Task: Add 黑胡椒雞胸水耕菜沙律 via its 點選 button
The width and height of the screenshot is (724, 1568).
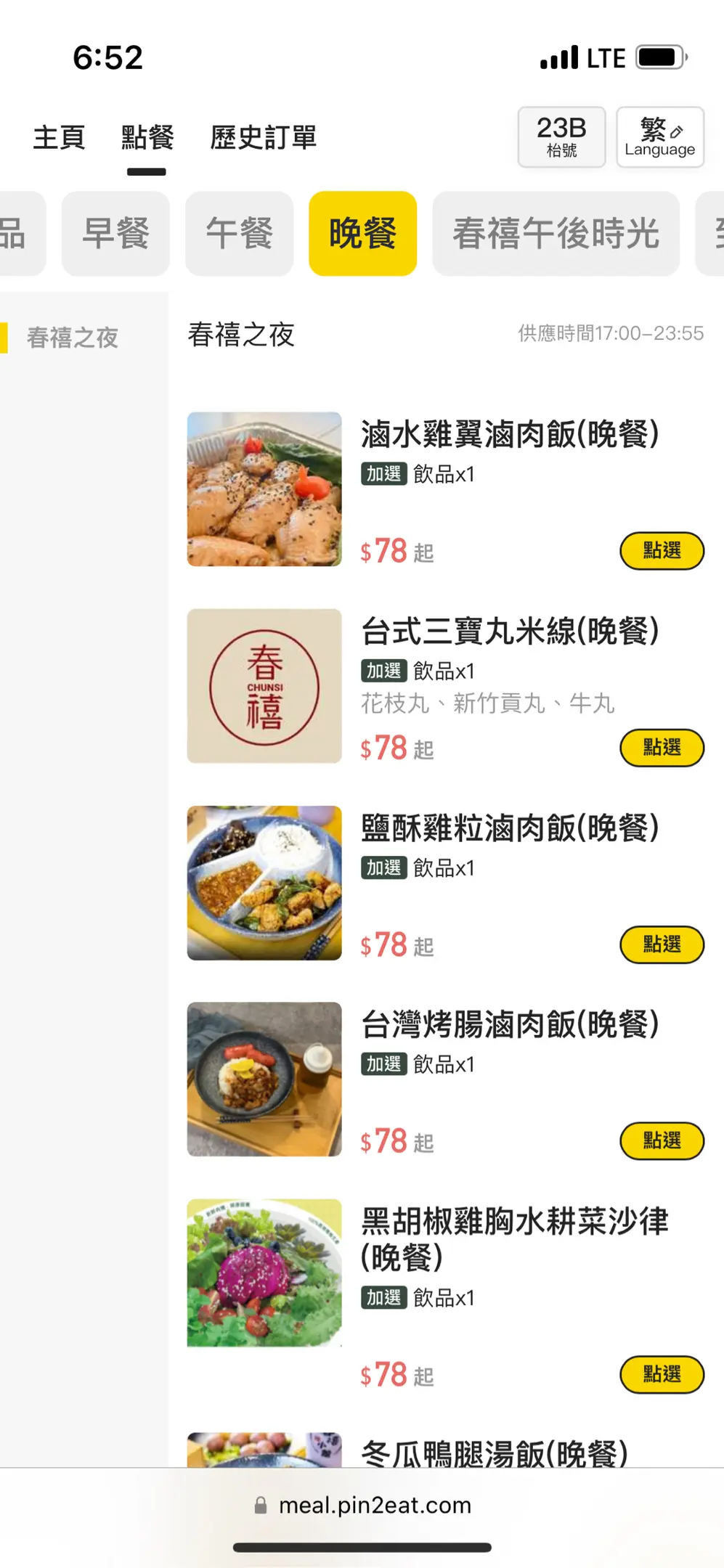Action: (x=662, y=1373)
